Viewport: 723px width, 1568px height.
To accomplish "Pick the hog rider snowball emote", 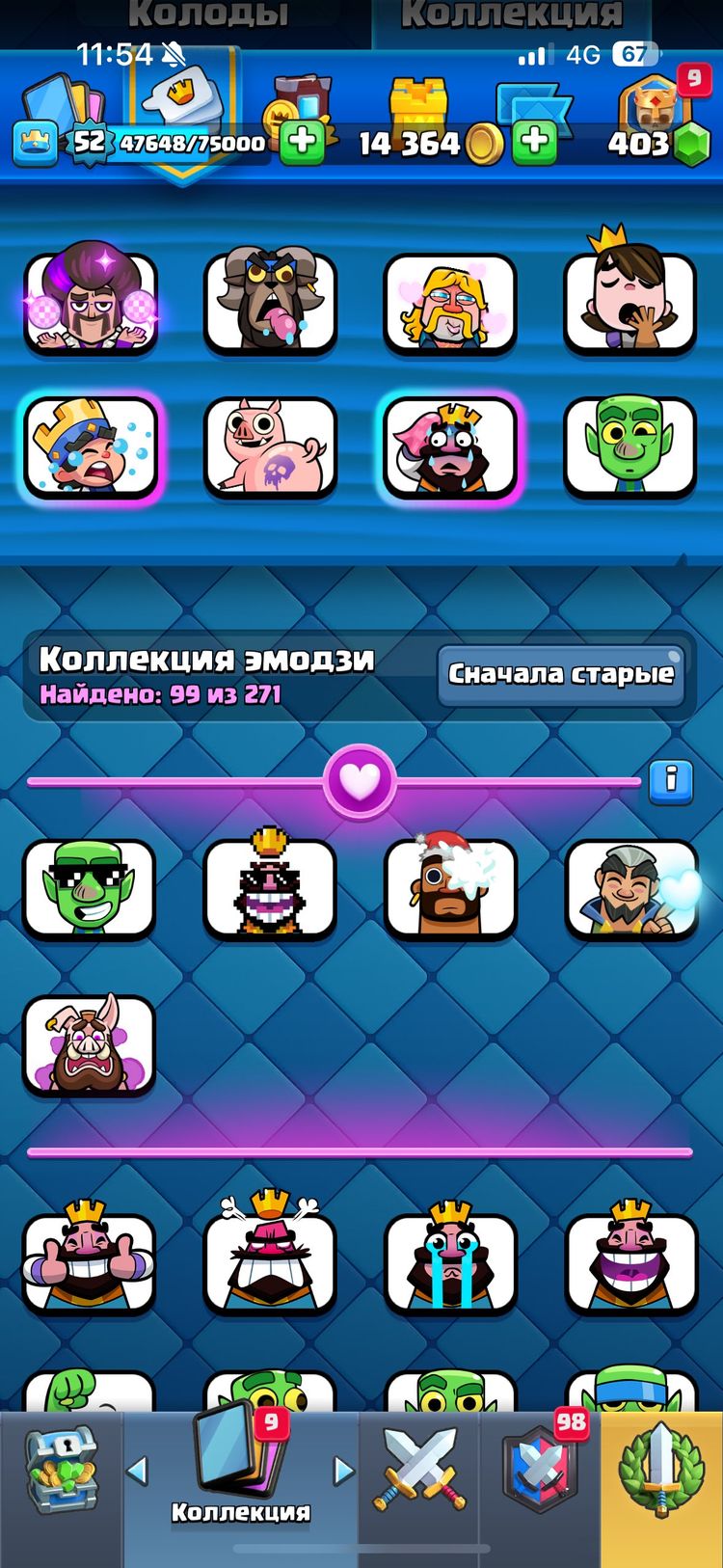I will click(450, 888).
